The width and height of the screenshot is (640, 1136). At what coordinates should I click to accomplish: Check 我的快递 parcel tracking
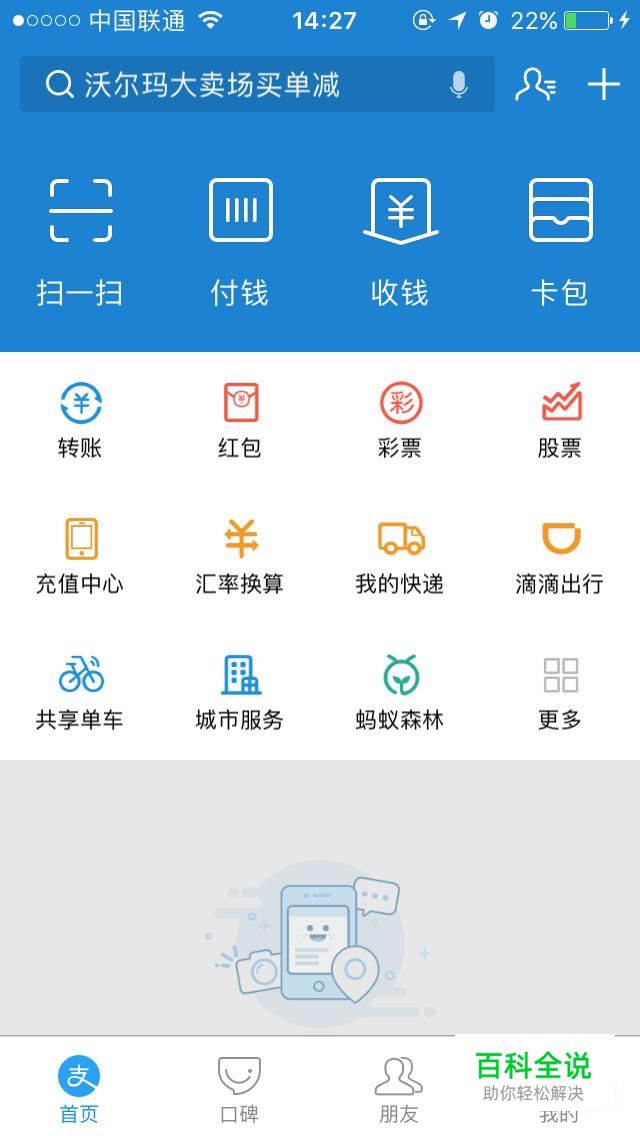tap(400, 556)
